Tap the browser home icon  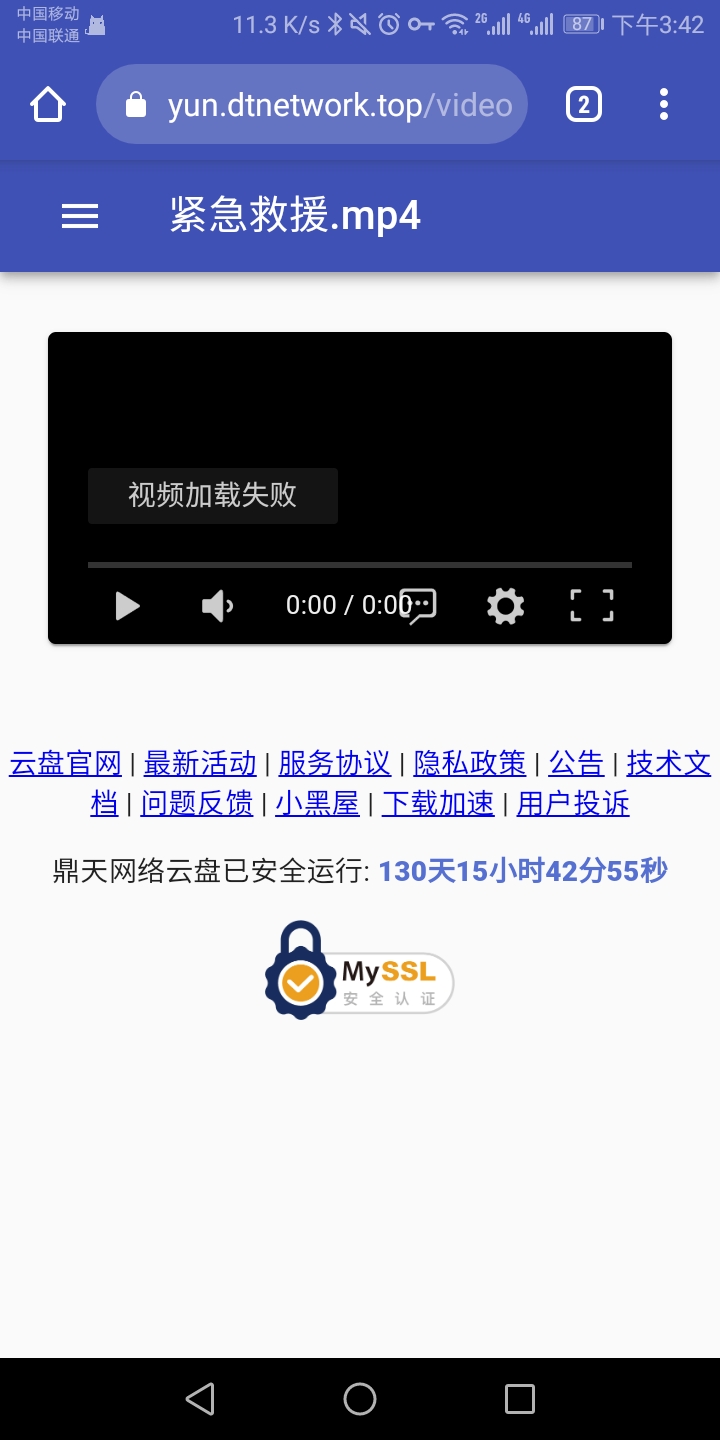point(47,103)
